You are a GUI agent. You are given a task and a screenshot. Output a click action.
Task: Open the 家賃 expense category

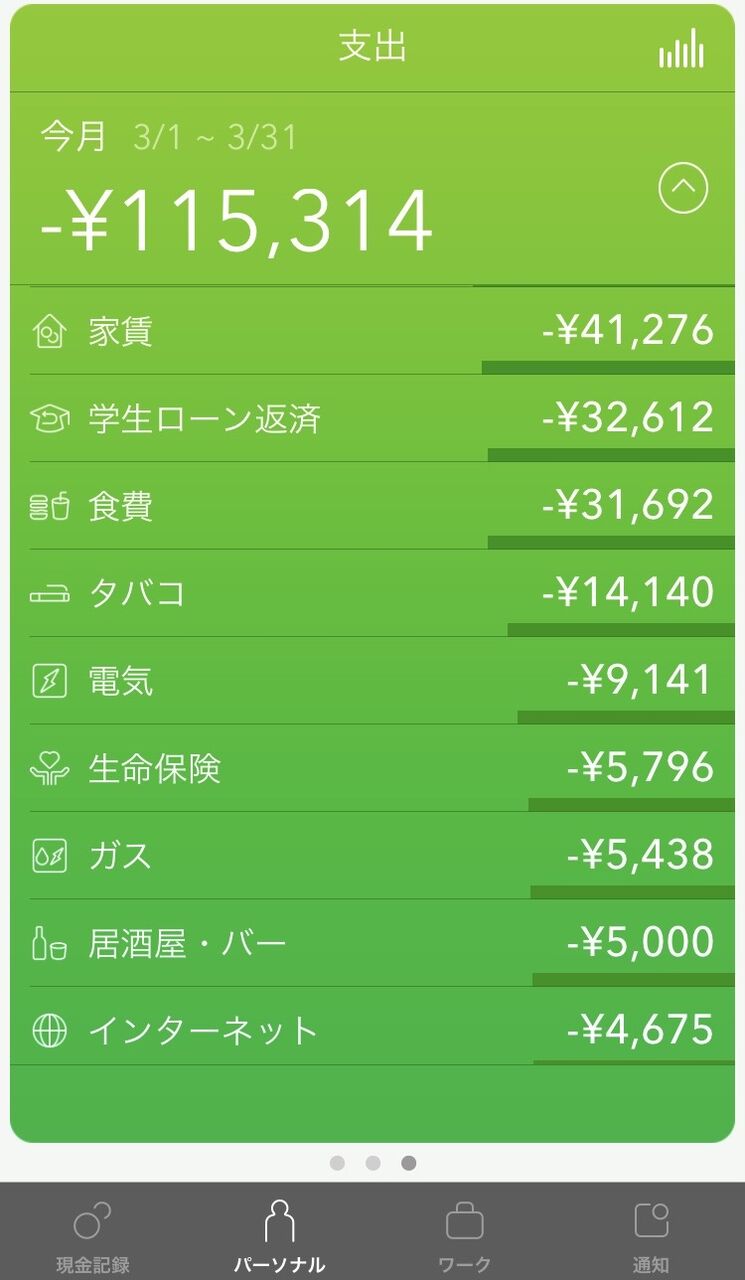tap(372, 331)
